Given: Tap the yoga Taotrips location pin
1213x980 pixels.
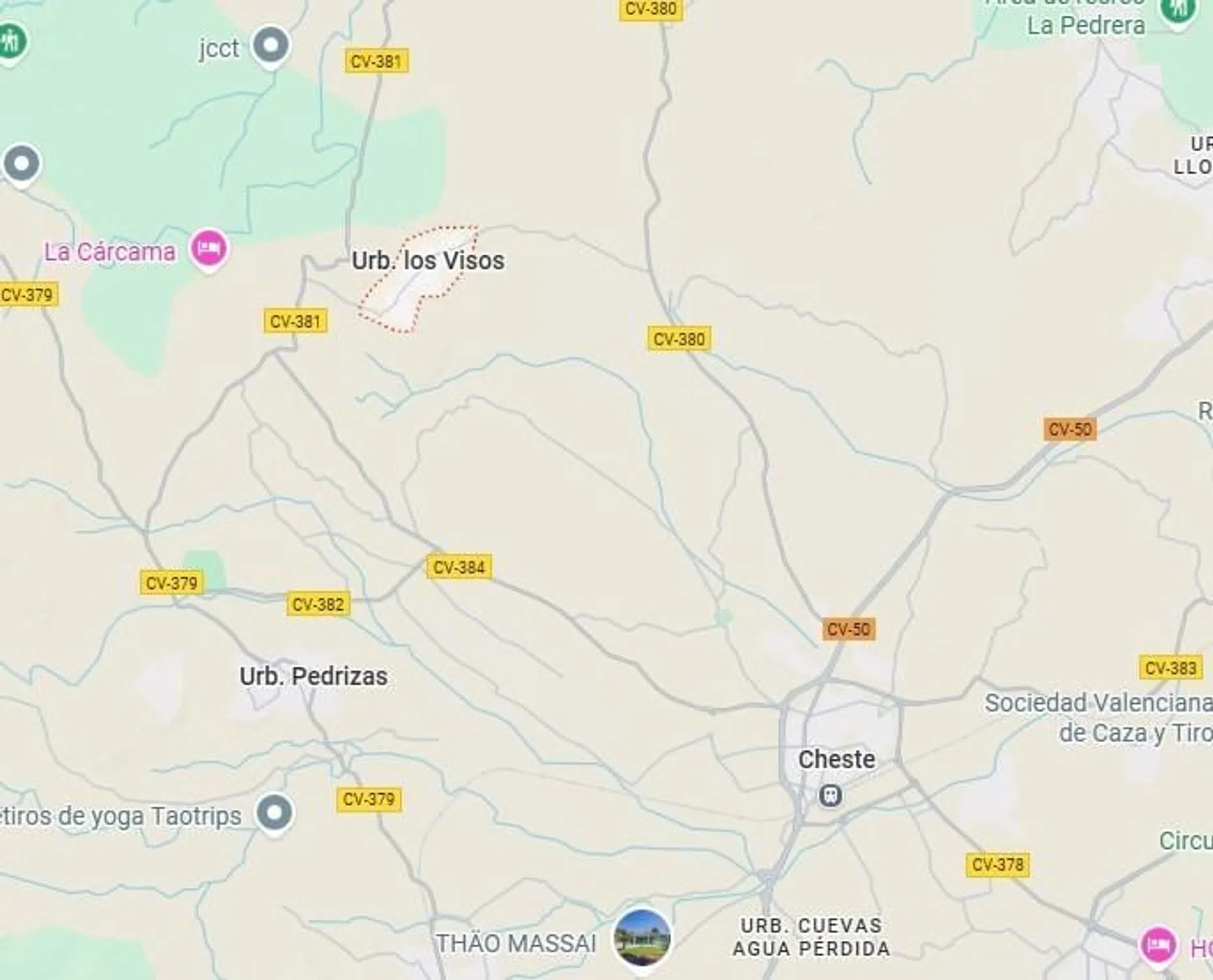Looking at the screenshot, I should (275, 813).
